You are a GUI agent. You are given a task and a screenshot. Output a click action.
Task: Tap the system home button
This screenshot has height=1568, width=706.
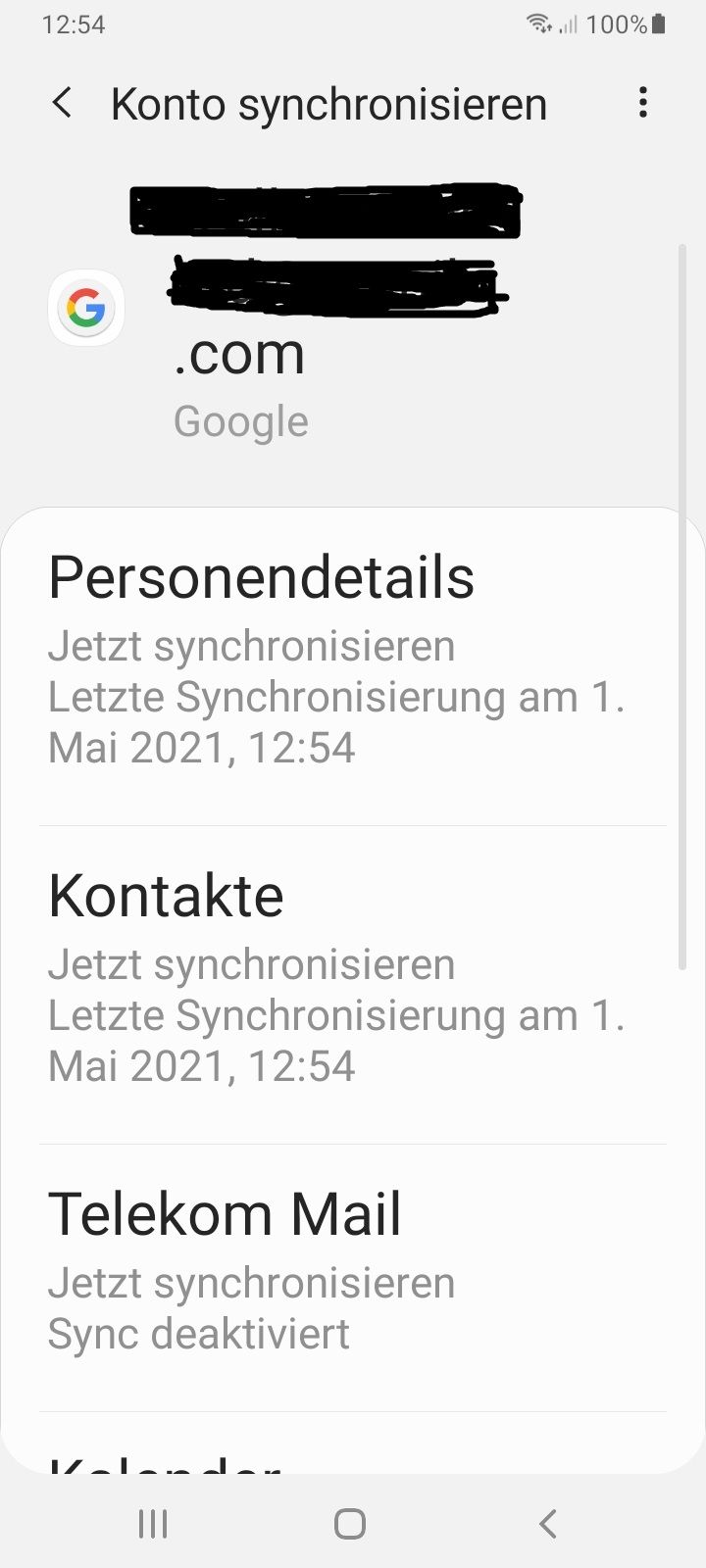click(350, 1524)
